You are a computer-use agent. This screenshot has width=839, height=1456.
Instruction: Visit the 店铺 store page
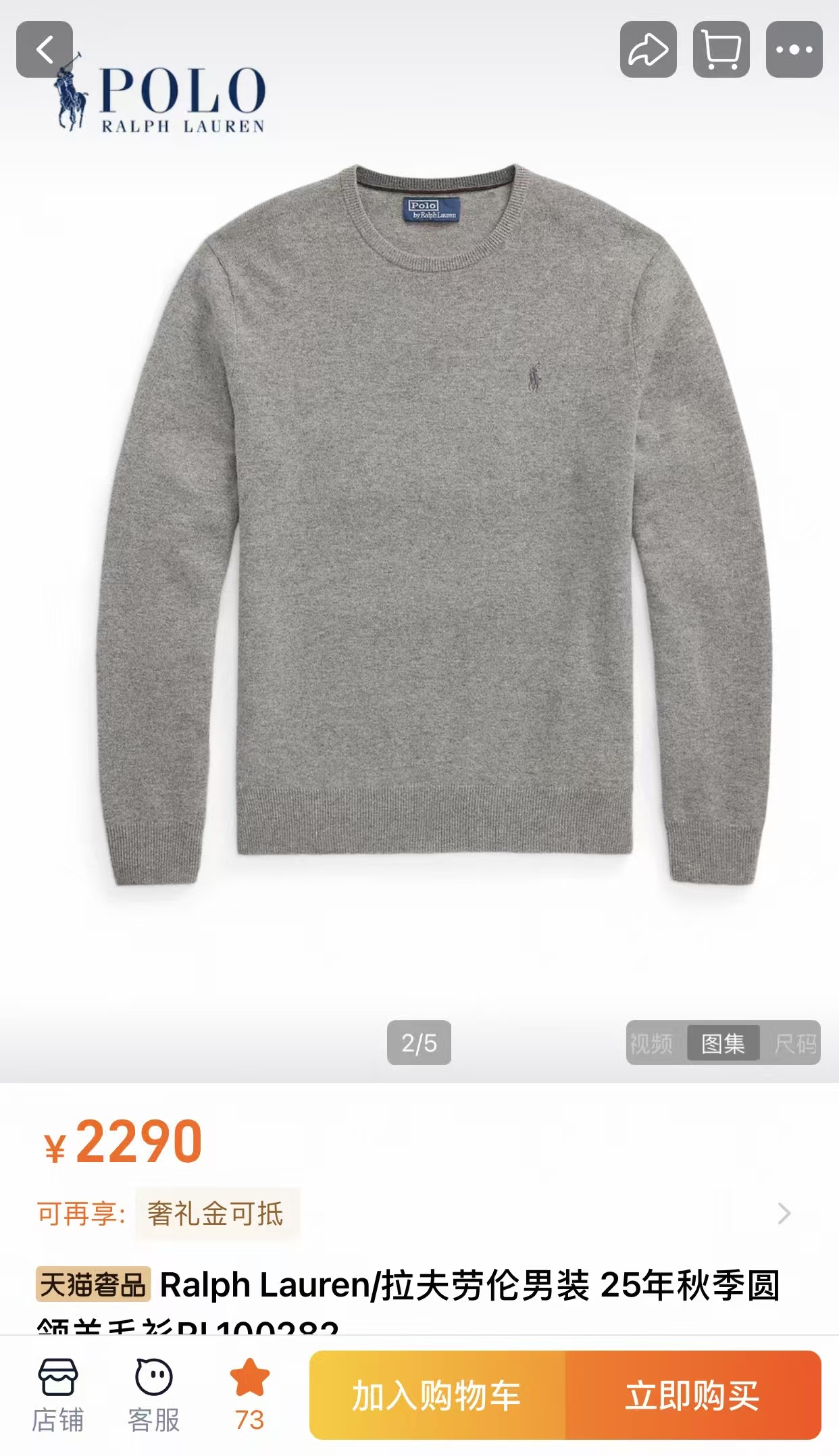[x=58, y=1395]
